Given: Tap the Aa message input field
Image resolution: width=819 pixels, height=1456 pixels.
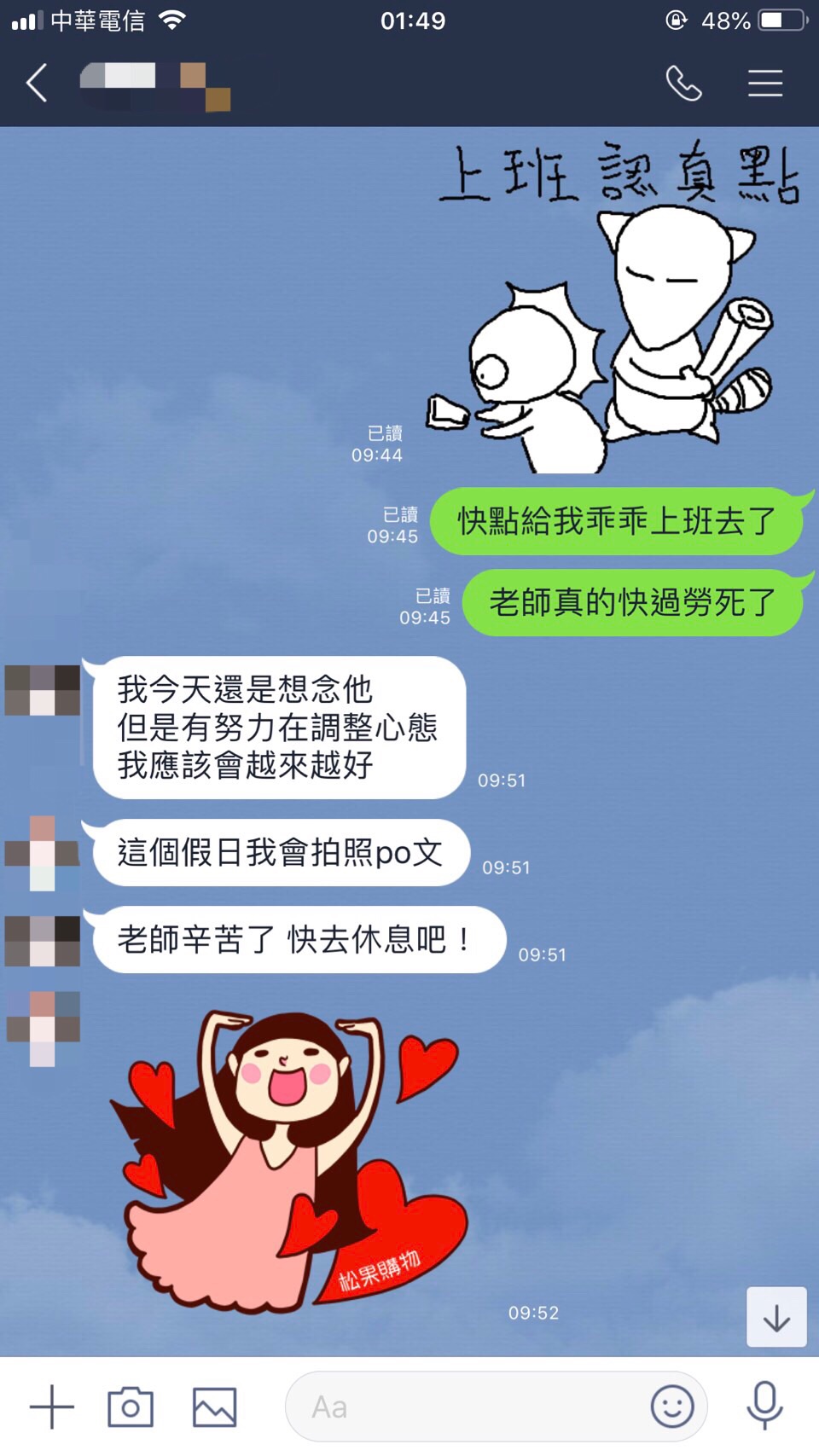Looking at the screenshot, I should tap(469, 1407).
